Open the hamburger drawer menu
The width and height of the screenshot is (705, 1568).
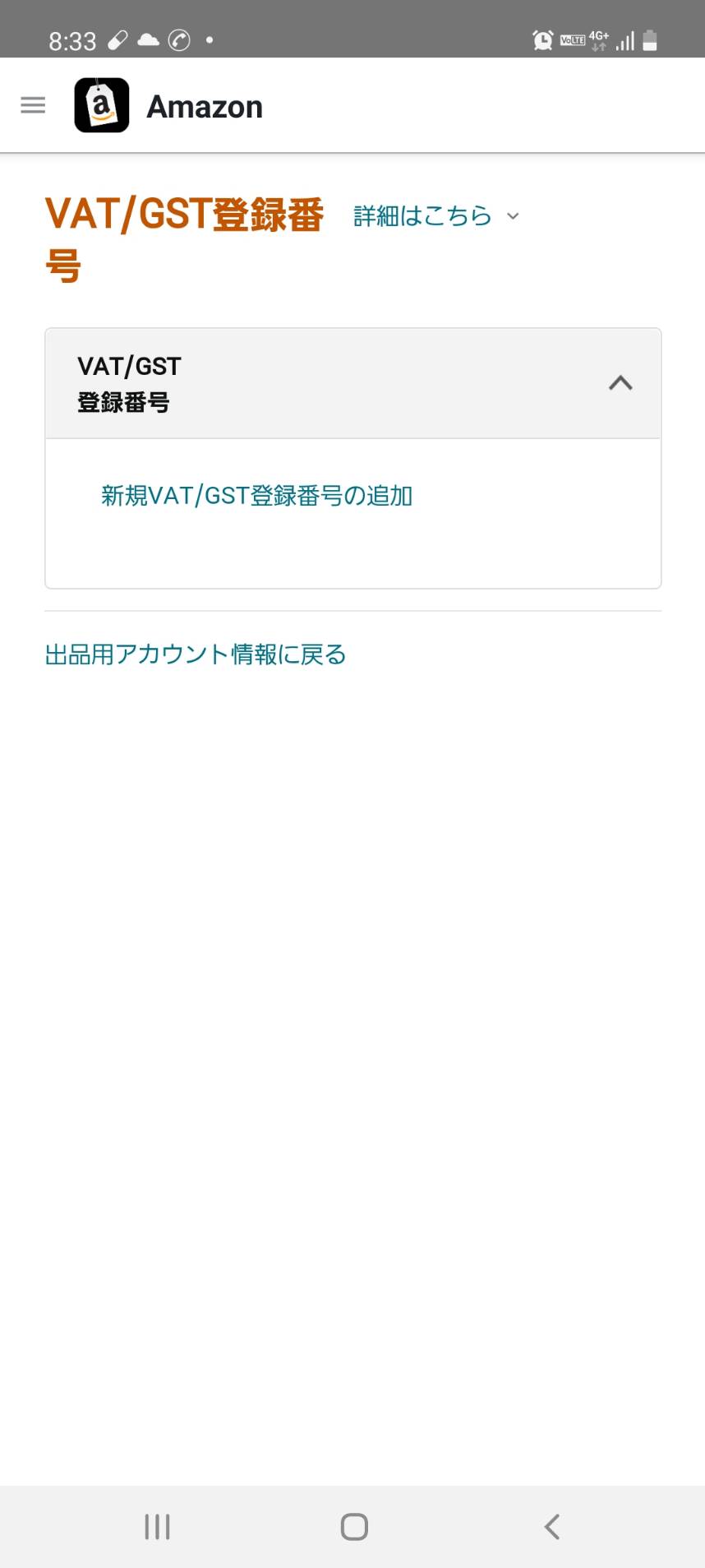(x=33, y=105)
